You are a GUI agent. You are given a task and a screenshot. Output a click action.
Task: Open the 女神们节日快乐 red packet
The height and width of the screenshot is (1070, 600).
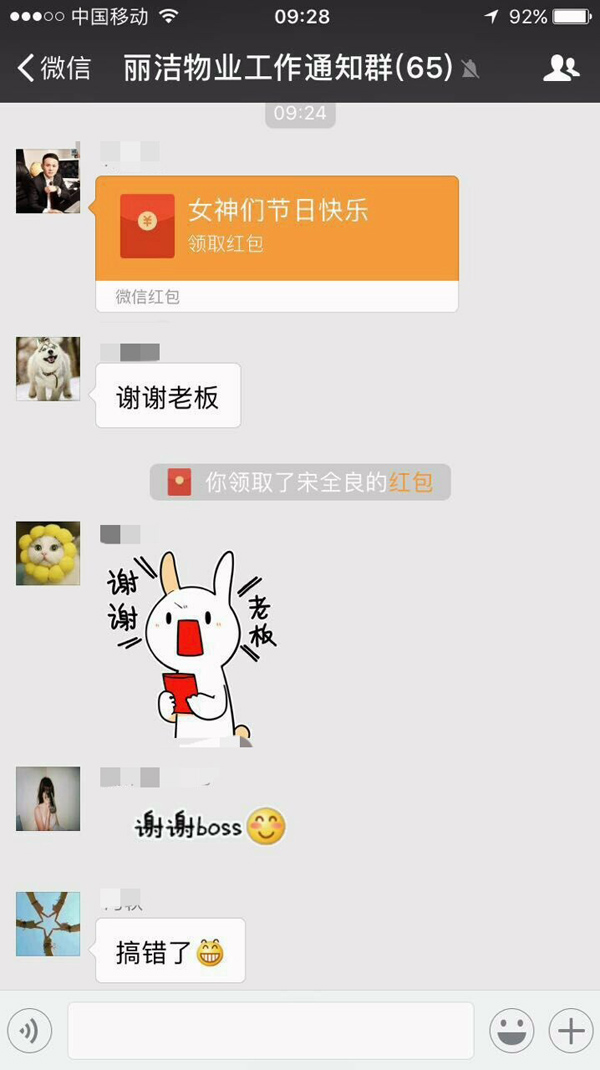[x=277, y=228]
